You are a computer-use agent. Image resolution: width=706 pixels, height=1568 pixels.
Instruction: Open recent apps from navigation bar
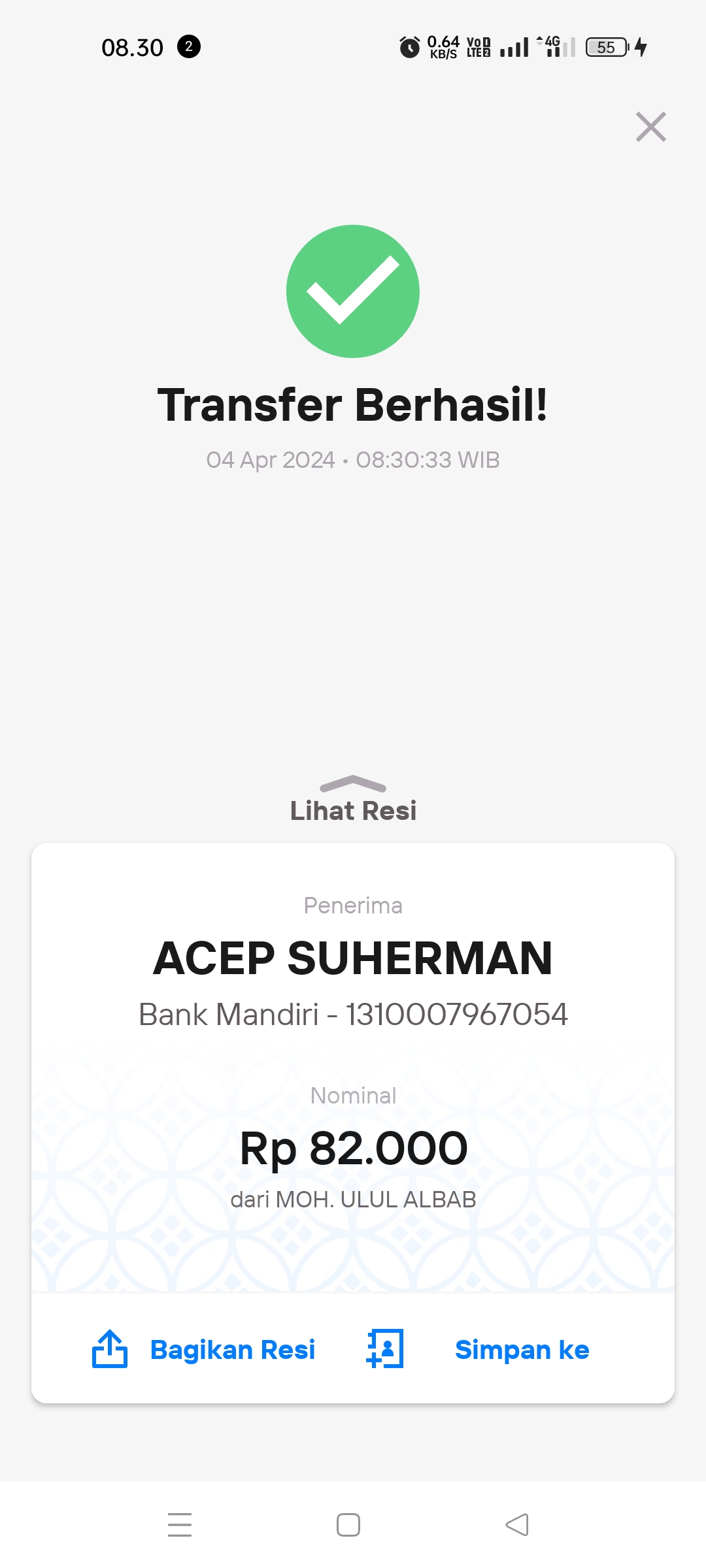180,1525
